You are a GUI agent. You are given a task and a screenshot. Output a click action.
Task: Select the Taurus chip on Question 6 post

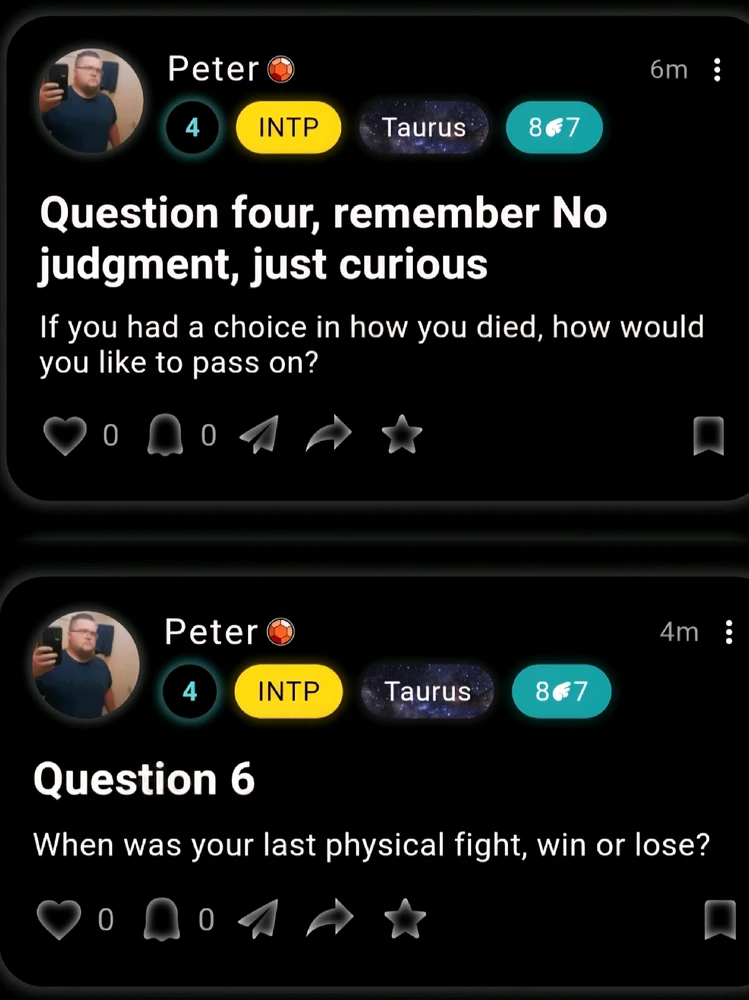point(428,691)
